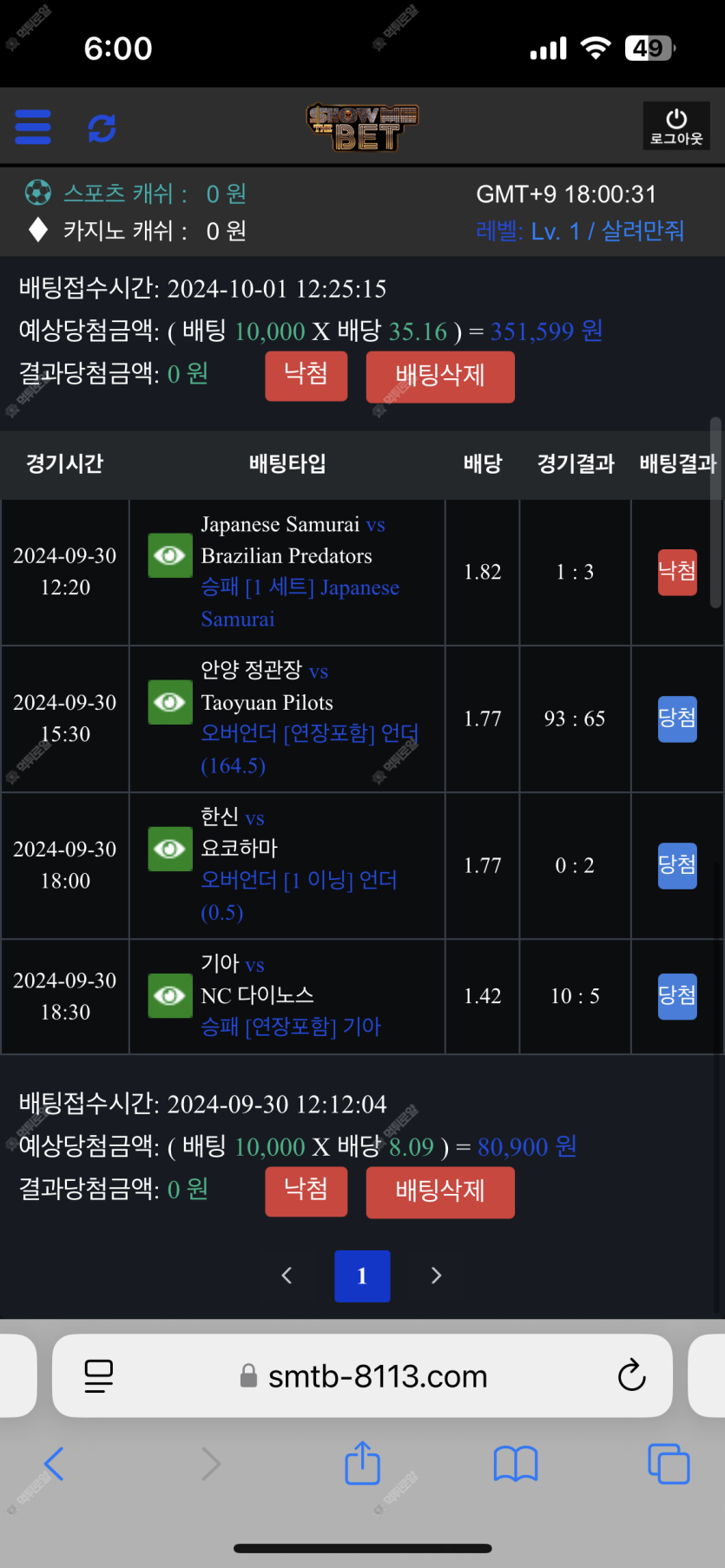Image resolution: width=725 pixels, height=1568 pixels.
Task: Go to the previous page arrow
Action: coord(287,1276)
